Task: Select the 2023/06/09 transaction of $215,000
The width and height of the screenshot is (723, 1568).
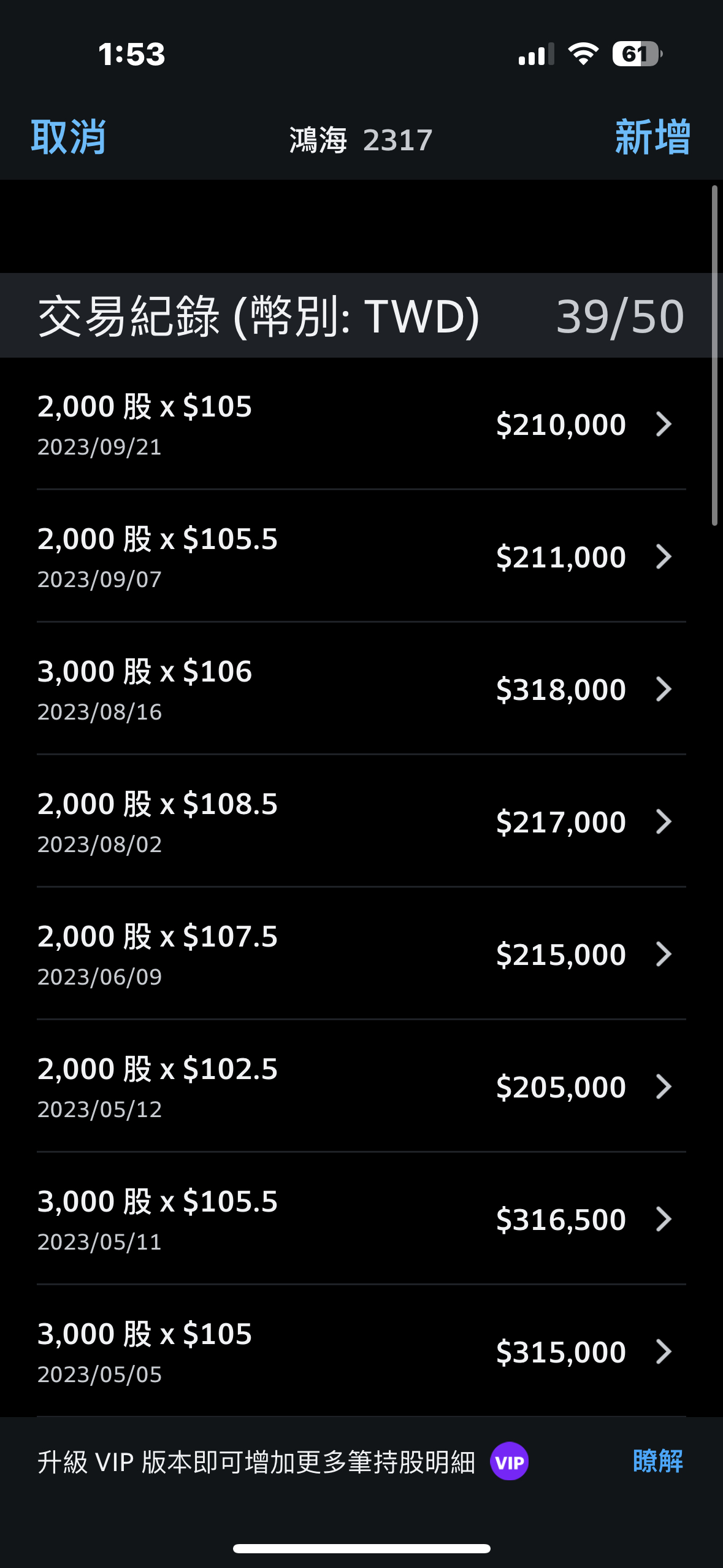Action: 361,955
